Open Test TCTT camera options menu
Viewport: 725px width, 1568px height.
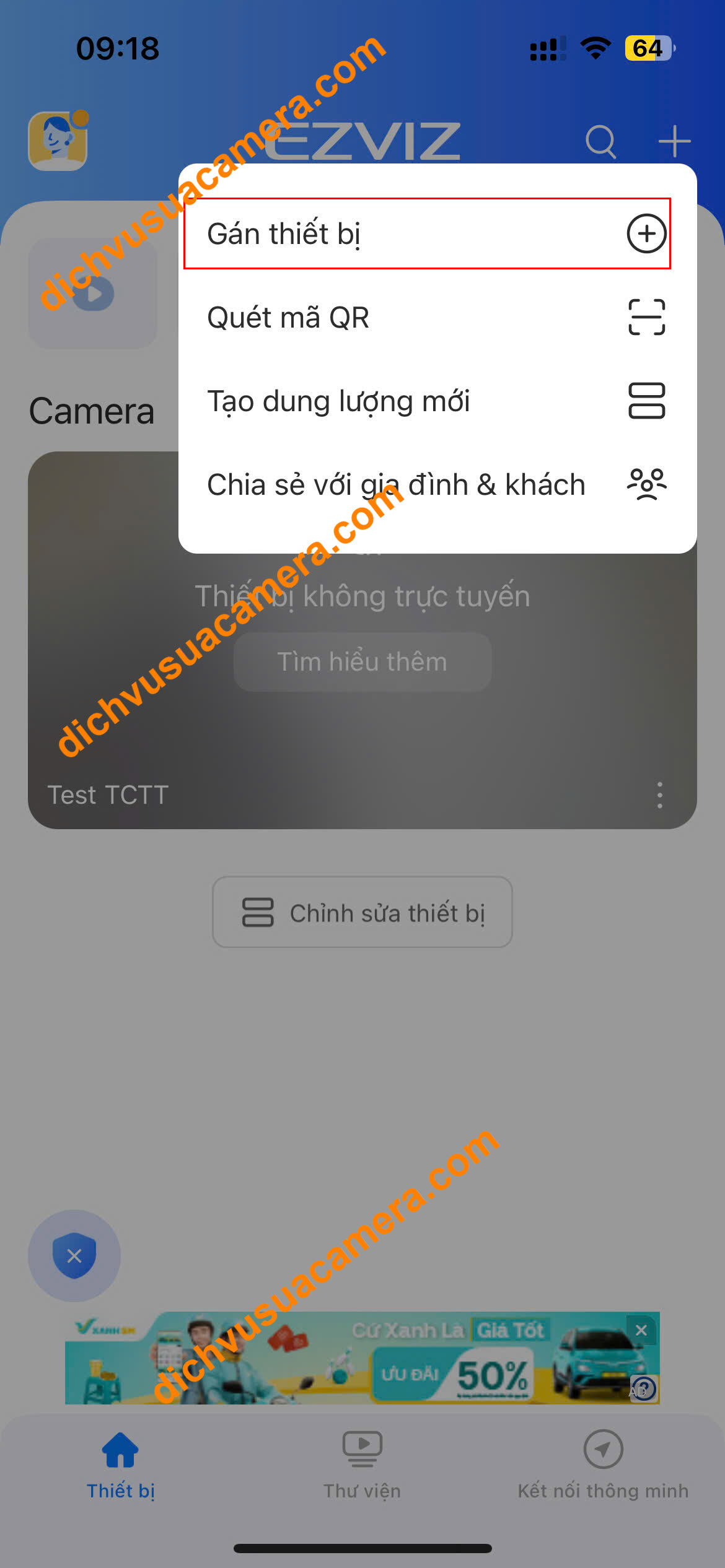click(659, 795)
